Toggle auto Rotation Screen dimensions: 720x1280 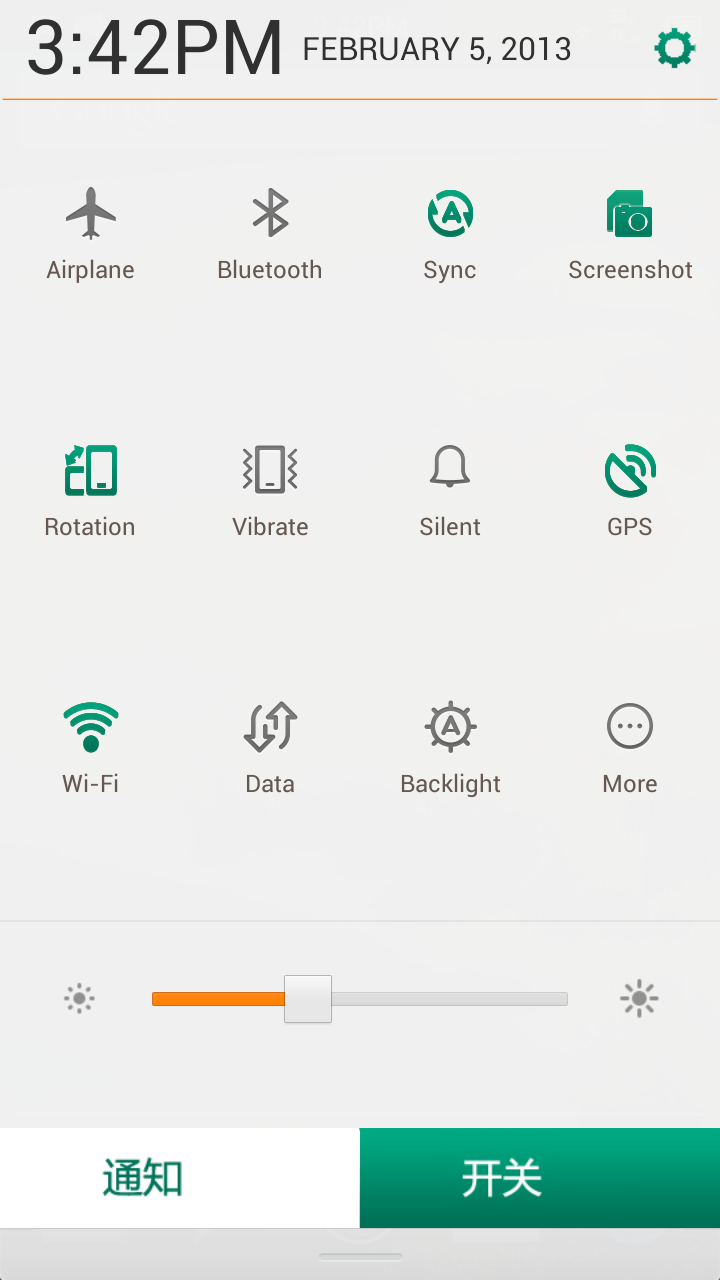pyautogui.click(x=90, y=491)
